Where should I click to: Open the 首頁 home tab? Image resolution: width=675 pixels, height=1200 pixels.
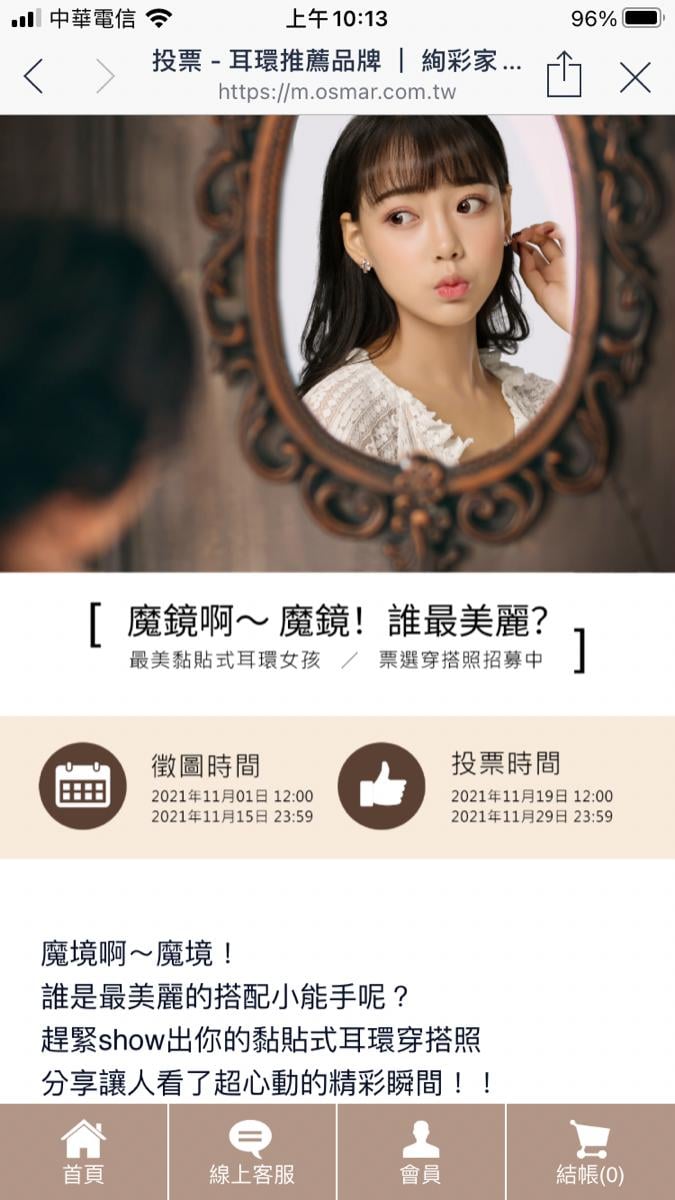tap(83, 1152)
